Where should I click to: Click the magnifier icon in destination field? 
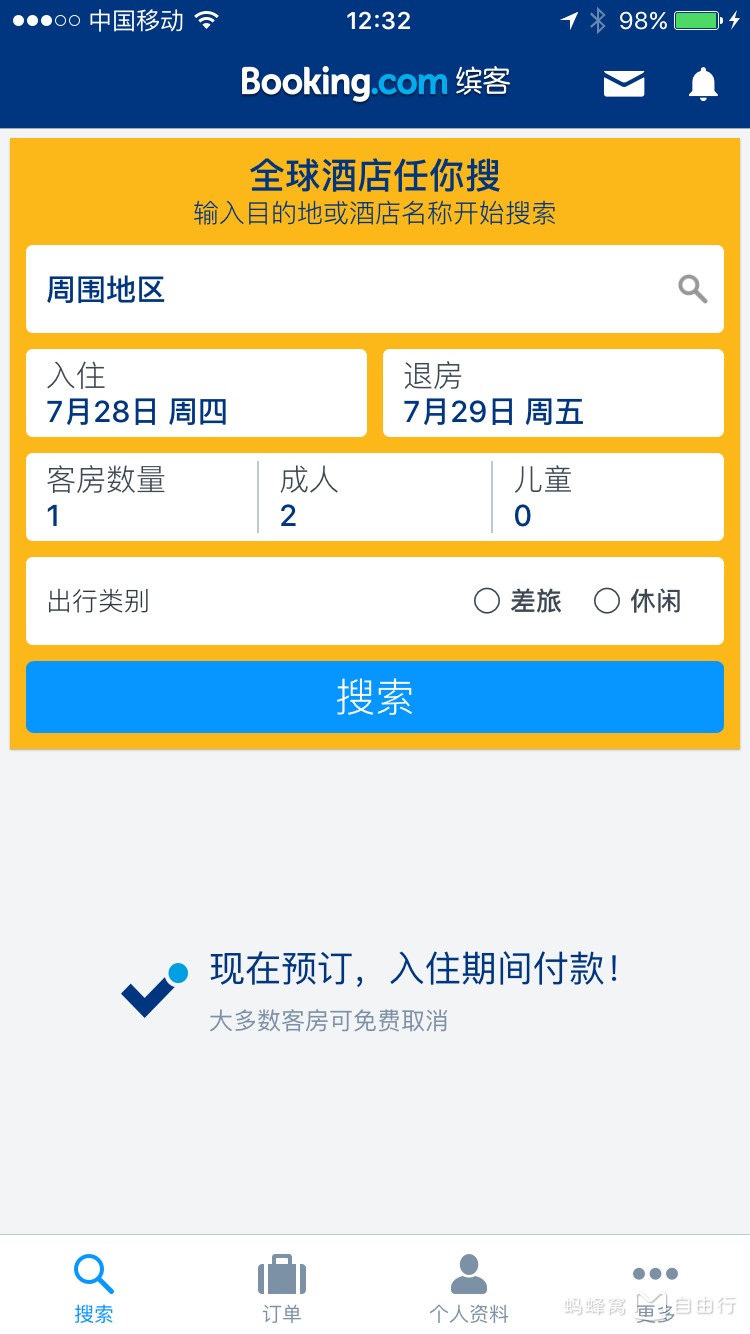tap(692, 289)
